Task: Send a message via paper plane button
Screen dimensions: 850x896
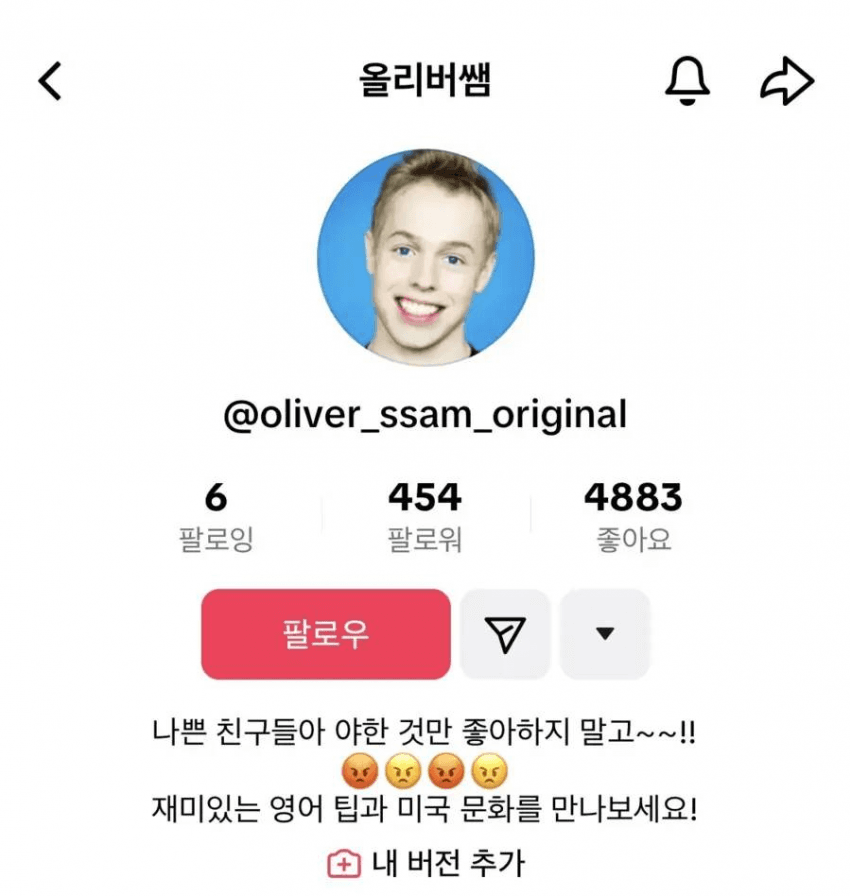Action: coord(505,634)
